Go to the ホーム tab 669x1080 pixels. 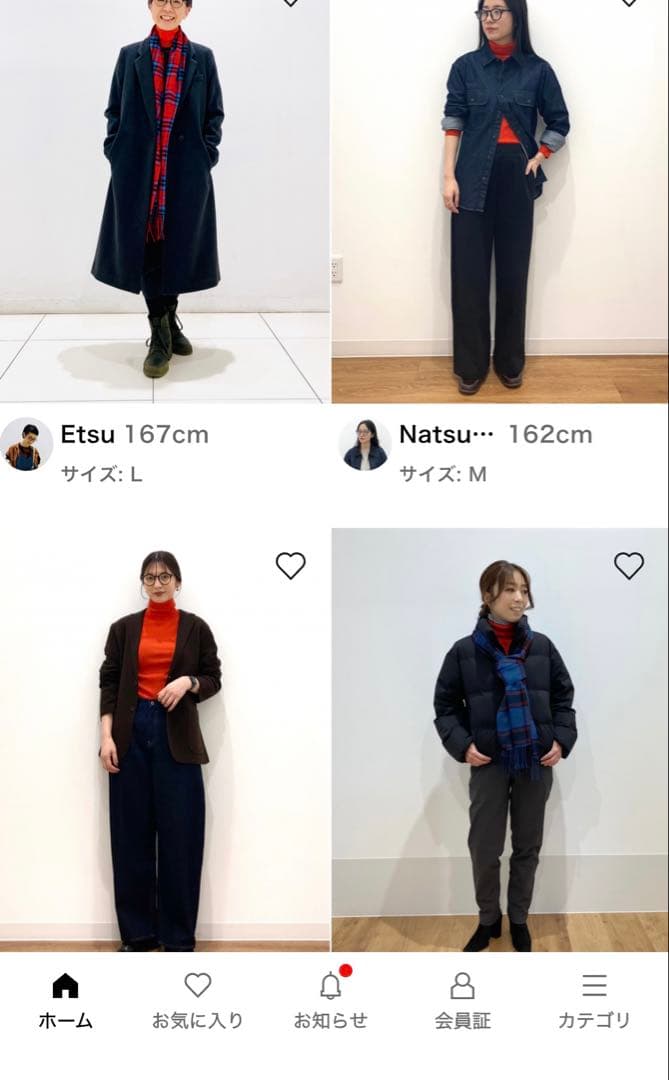pos(65,1002)
